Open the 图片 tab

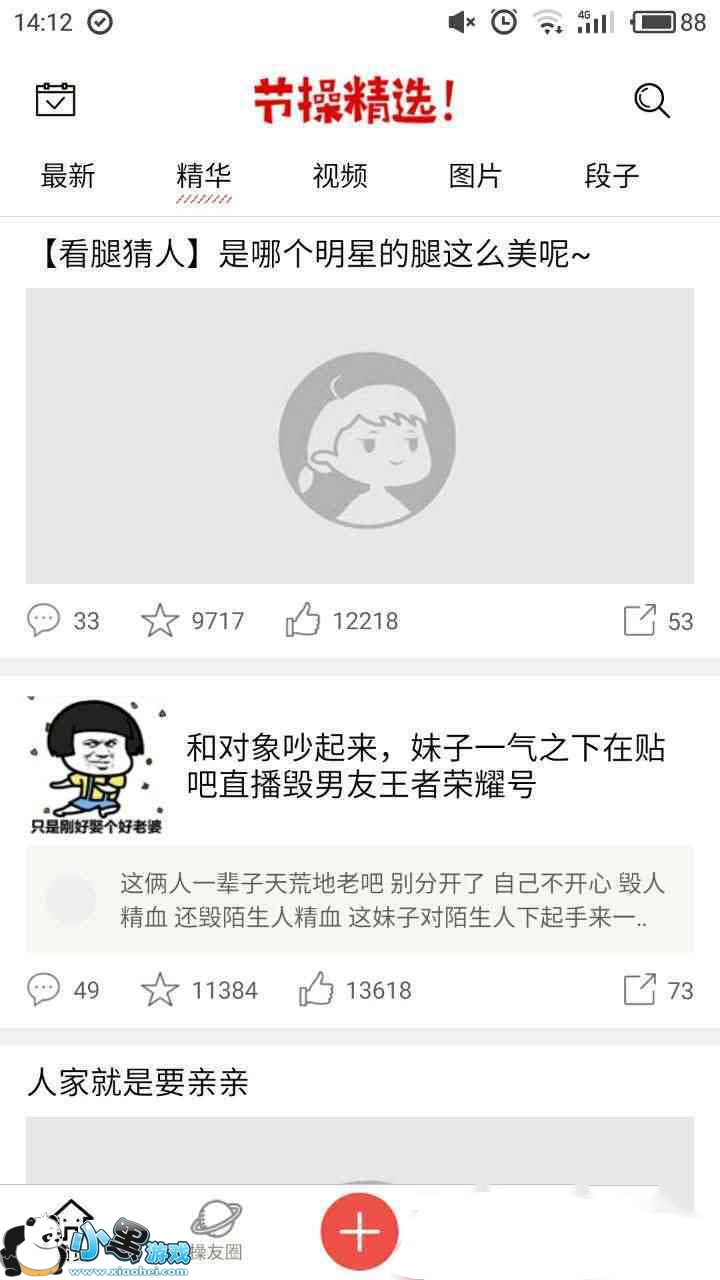tap(475, 176)
